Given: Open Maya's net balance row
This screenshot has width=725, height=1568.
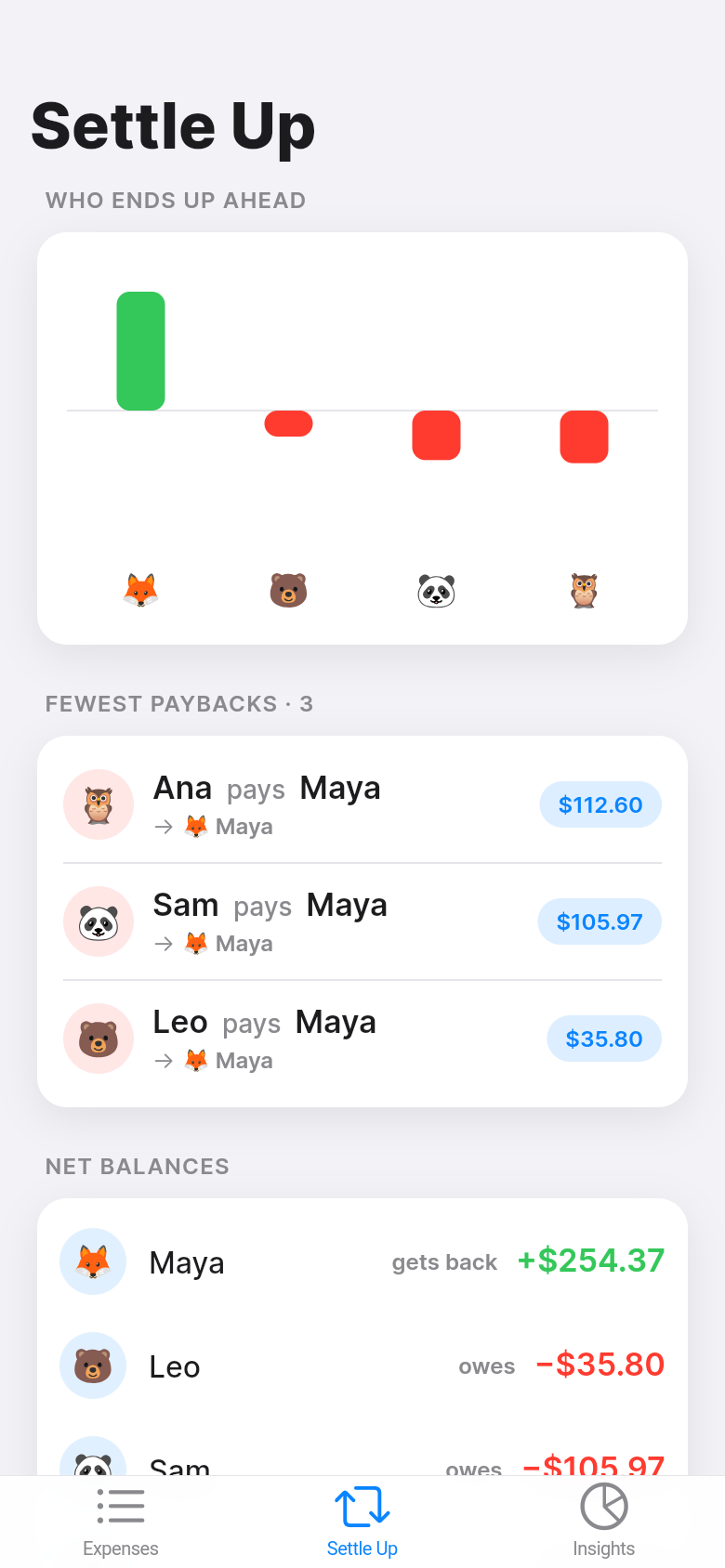Looking at the screenshot, I should pos(362,1261).
